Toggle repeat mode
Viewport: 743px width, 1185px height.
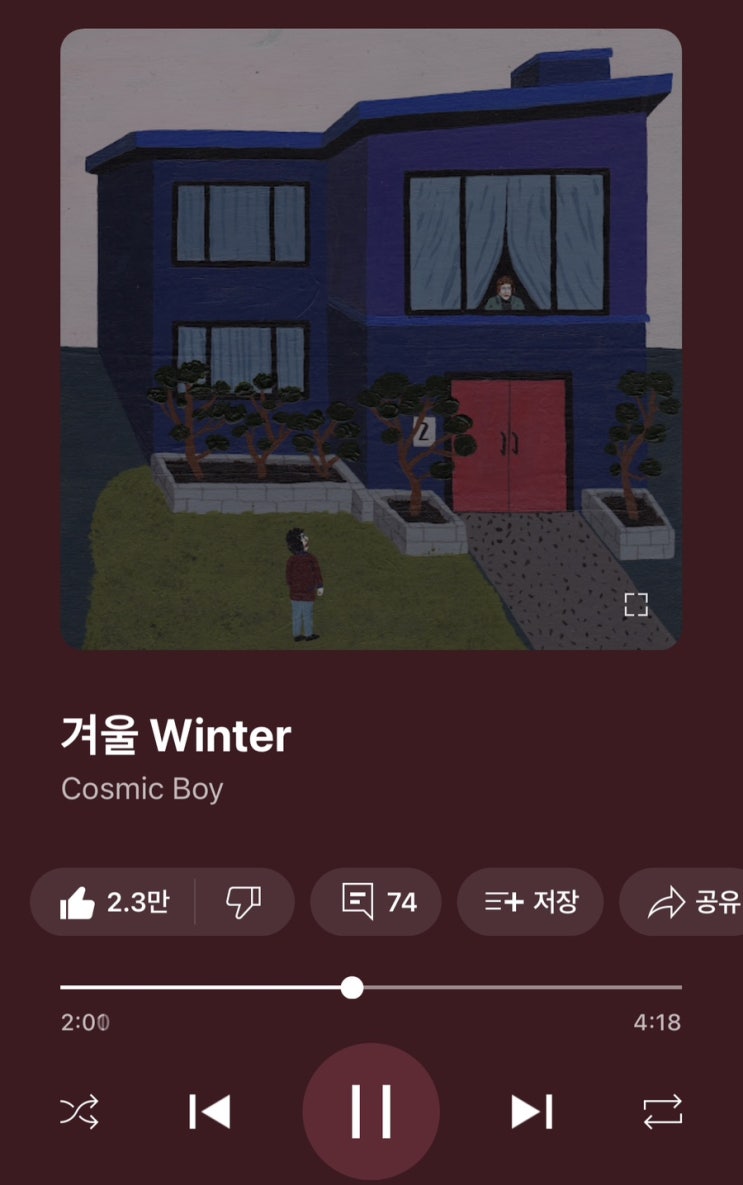click(662, 1112)
